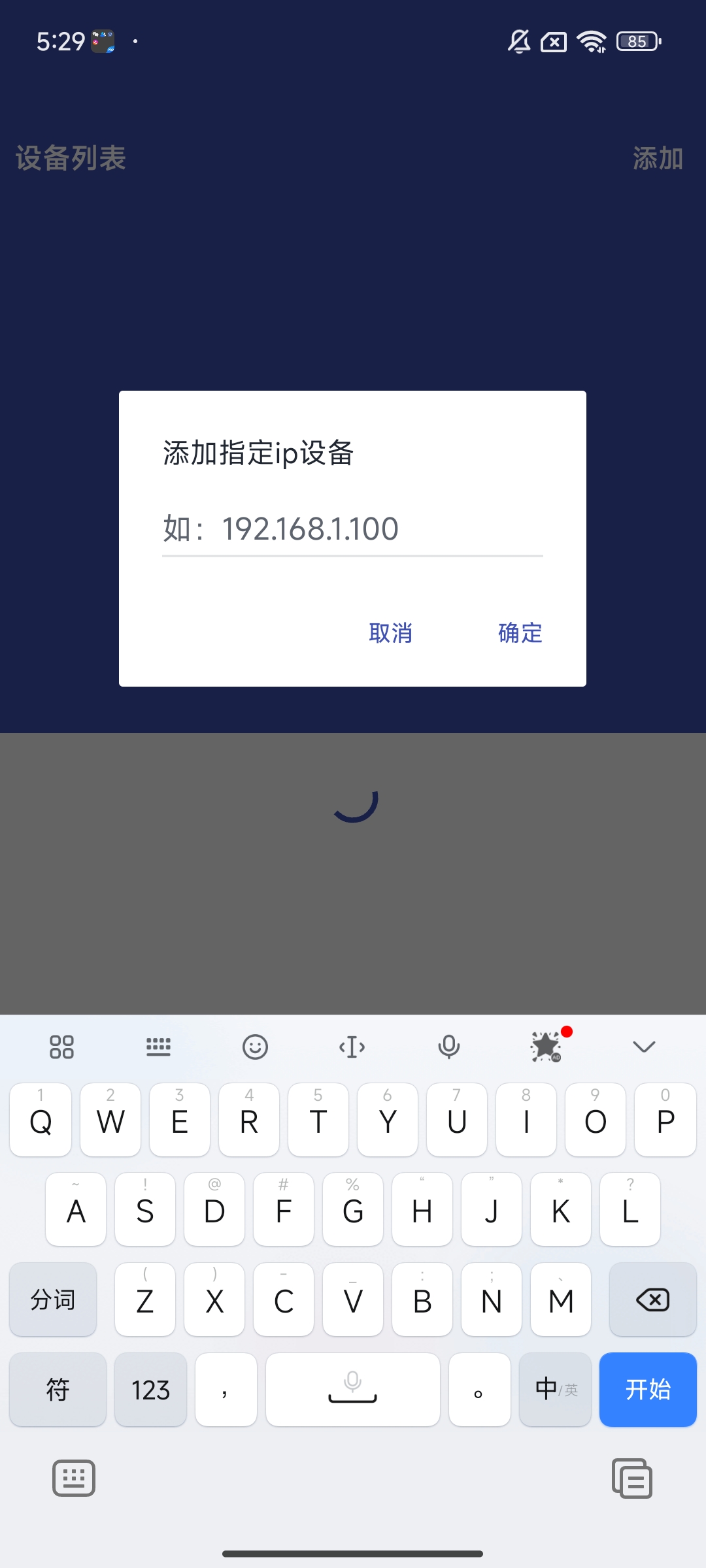This screenshot has height=1568, width=706.
Task: Switch keyboard to the 123 number layout
Action: (x=150, y=1390)
